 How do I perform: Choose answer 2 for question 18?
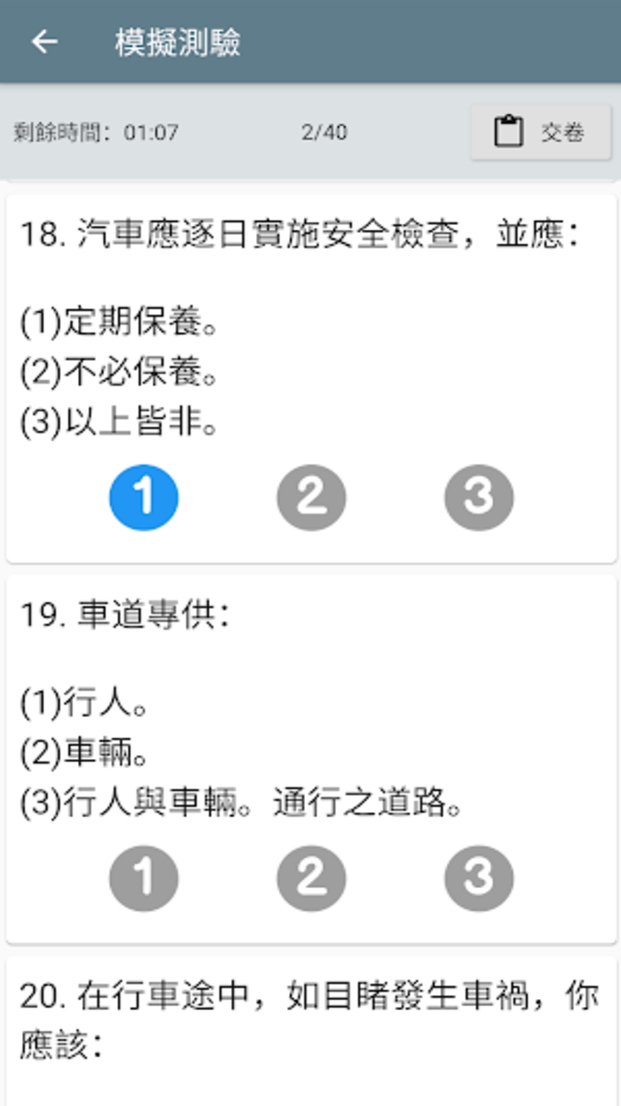coord(311,497)
